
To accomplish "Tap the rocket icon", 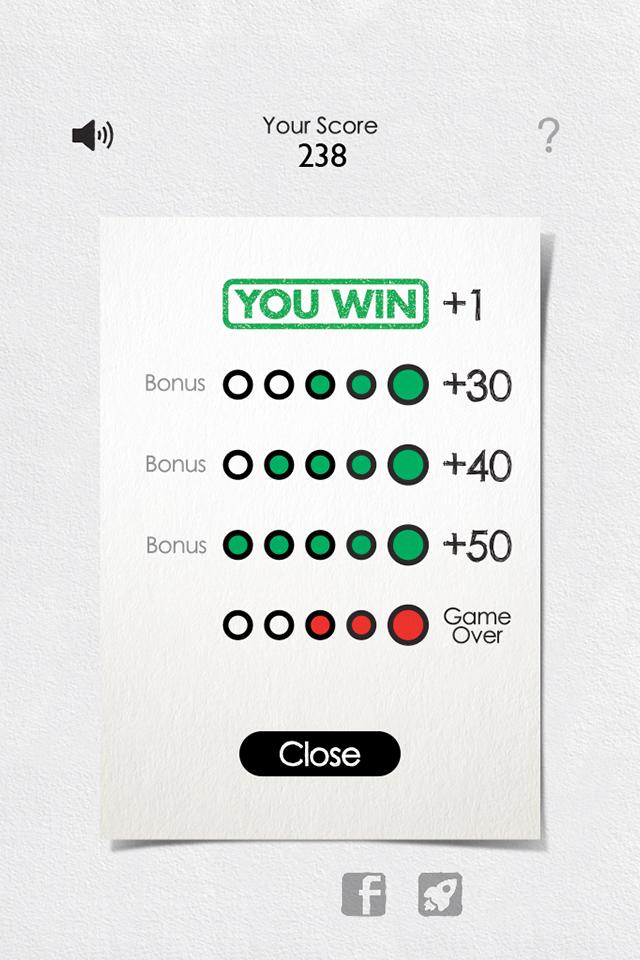I will coord(440,894).
